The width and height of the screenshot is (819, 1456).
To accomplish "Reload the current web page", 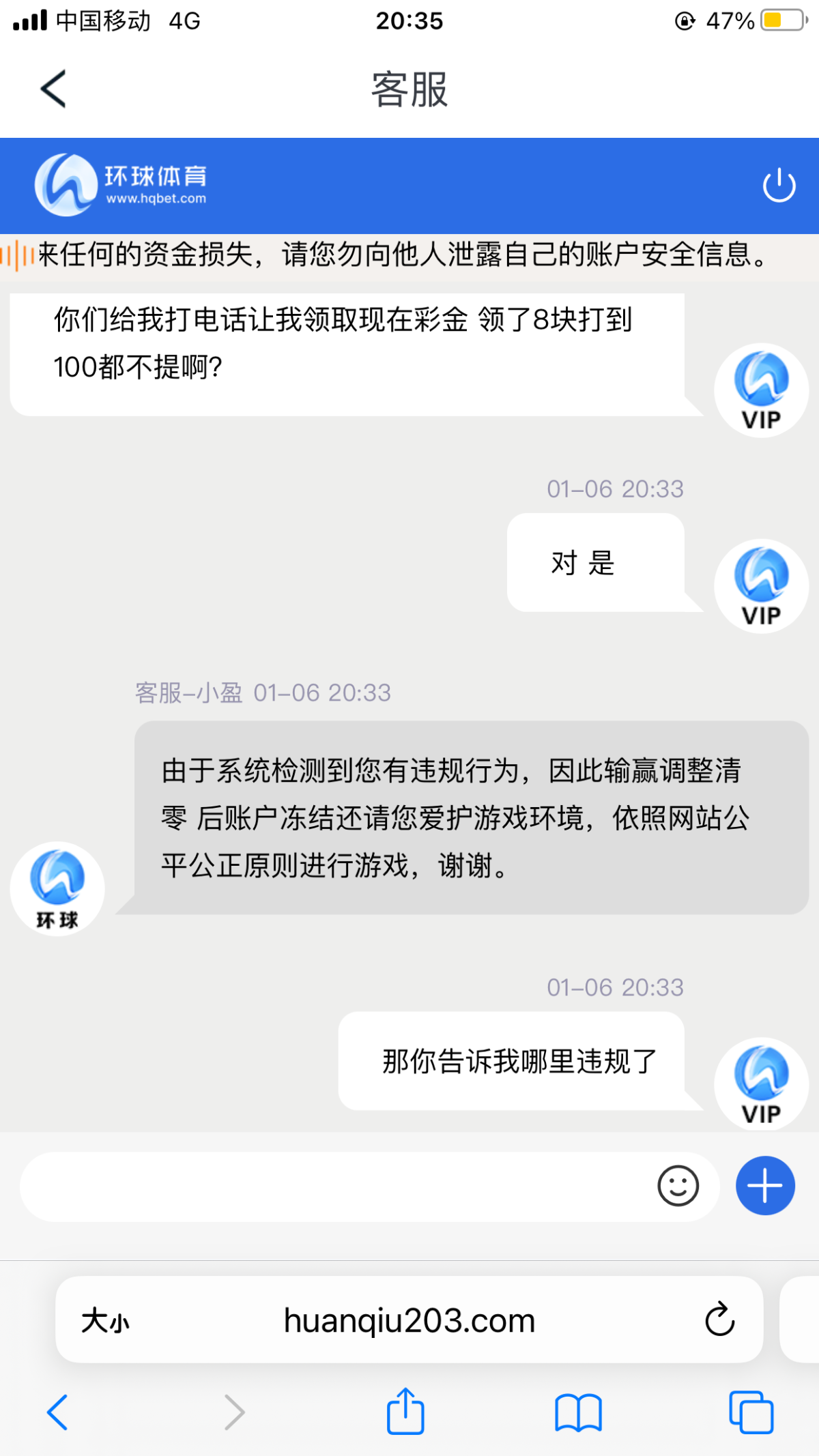I will pyautogui.click(x=719, y=1320).
